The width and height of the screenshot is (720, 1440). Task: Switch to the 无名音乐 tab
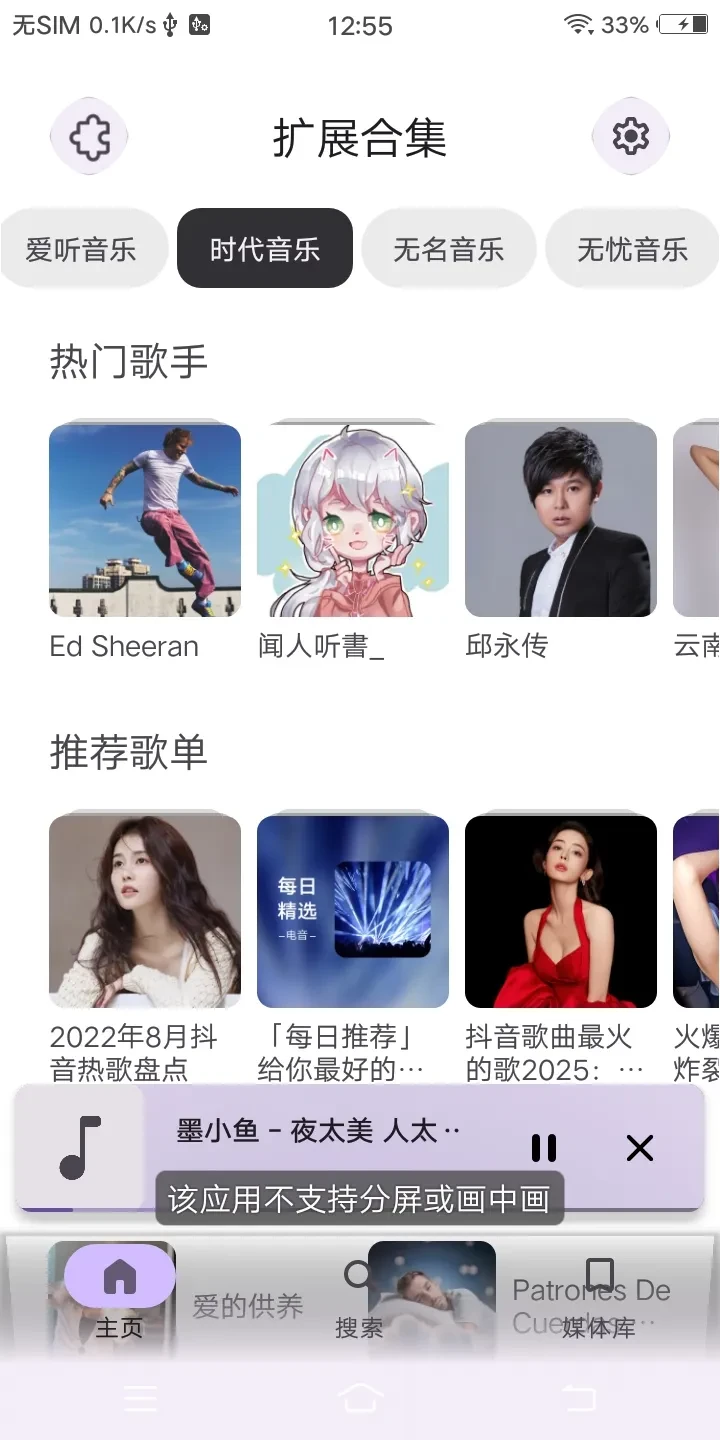coord(448,248)
